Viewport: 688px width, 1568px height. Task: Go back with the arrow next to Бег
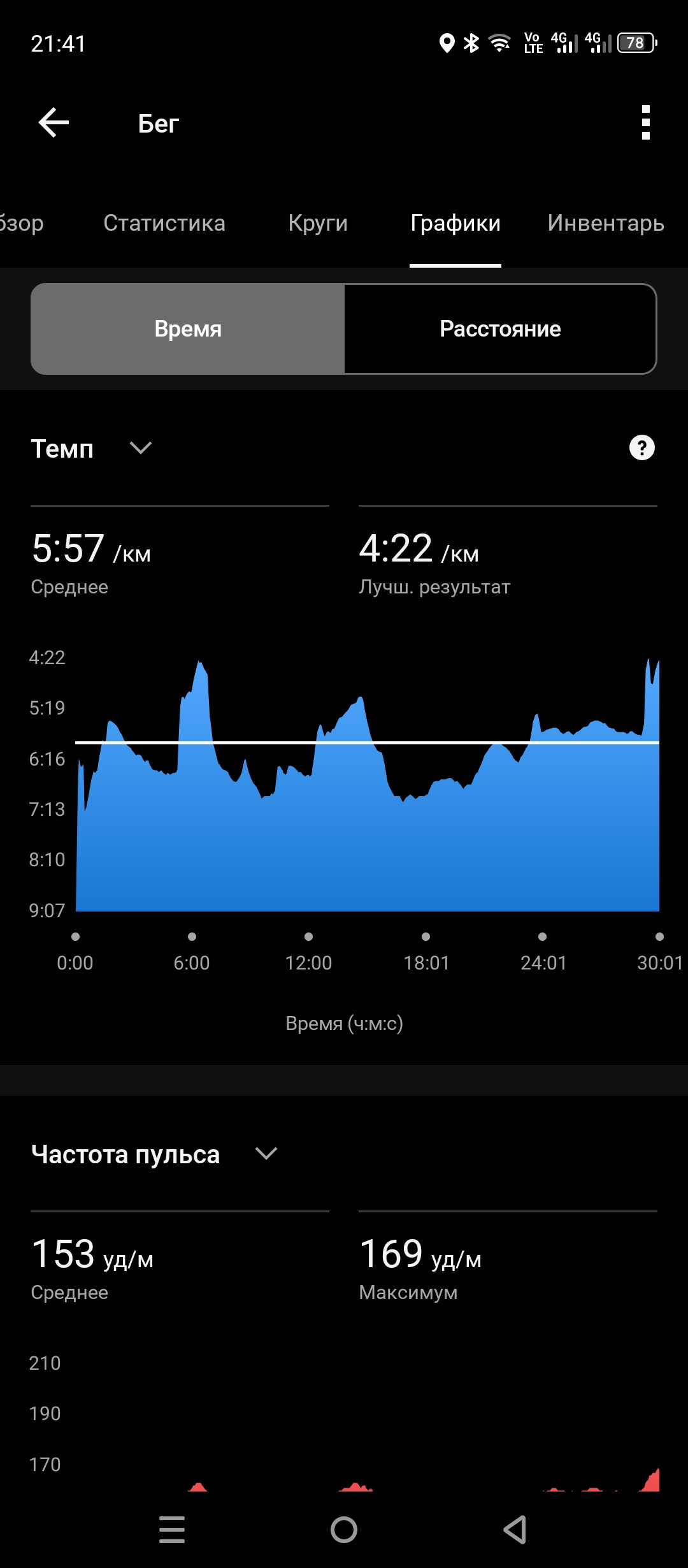point(54,123)
